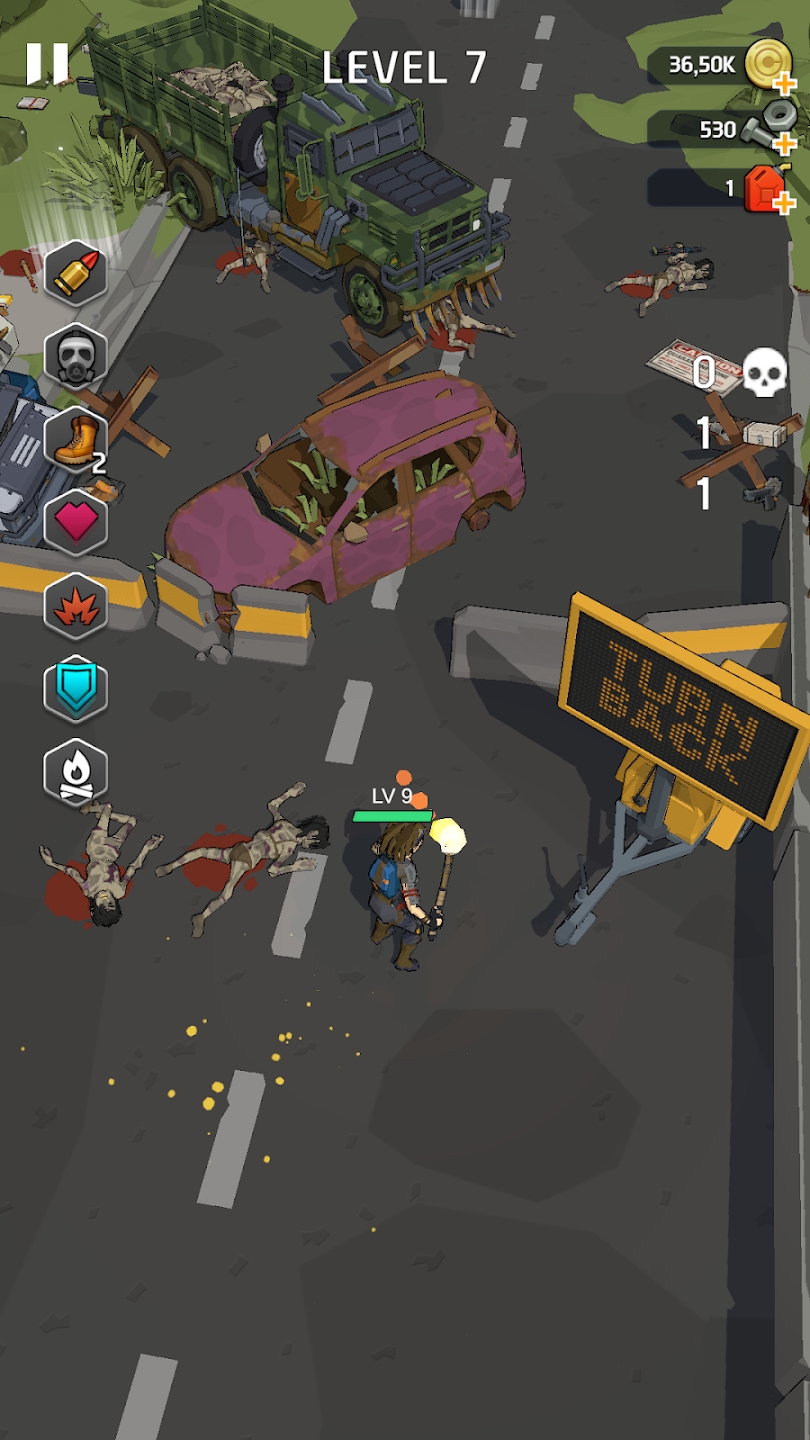Tap the bullet ammo perk icon

(76, 273)
